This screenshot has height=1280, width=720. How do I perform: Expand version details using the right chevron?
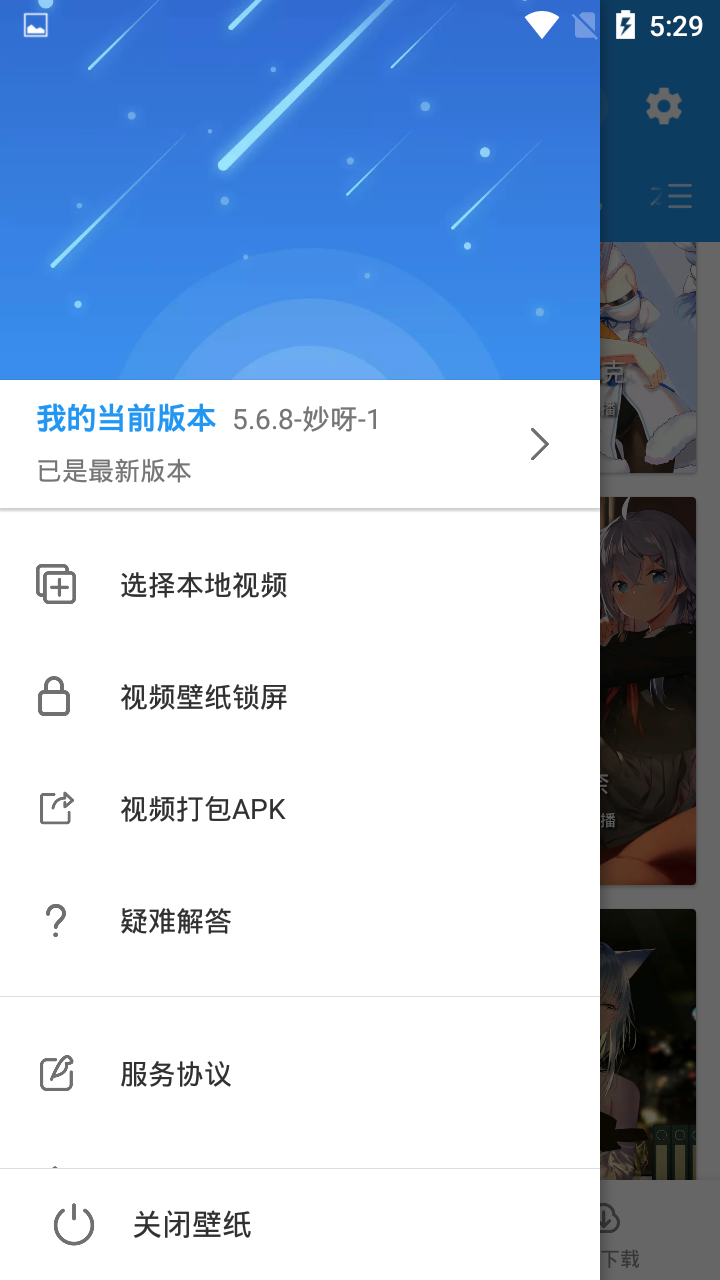[540, 444]
